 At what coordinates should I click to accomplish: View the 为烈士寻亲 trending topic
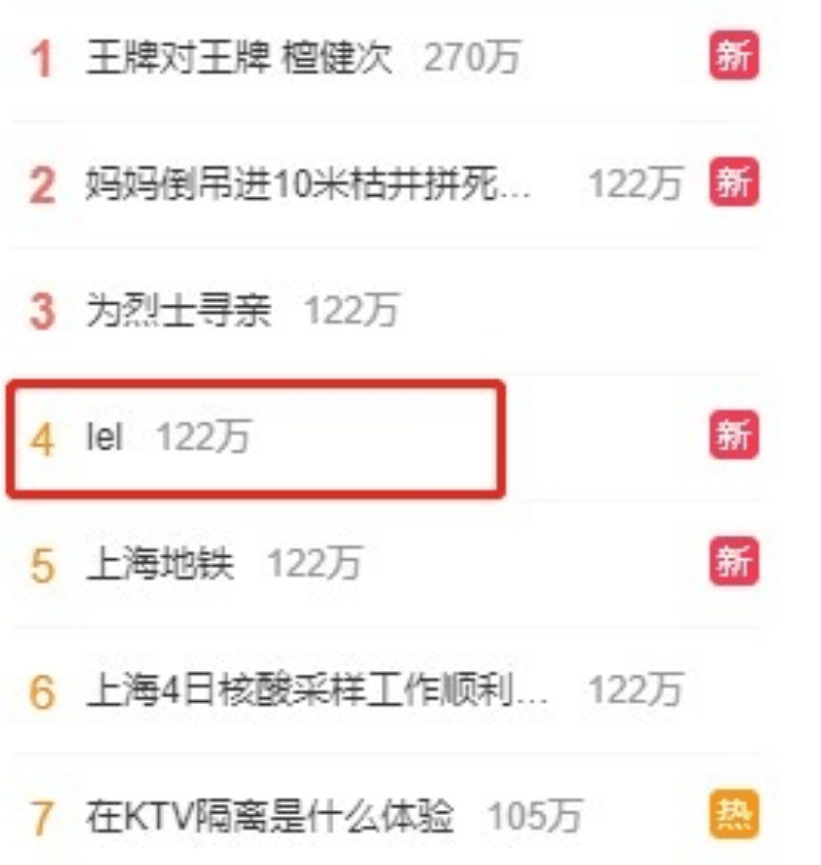[178, 312]
